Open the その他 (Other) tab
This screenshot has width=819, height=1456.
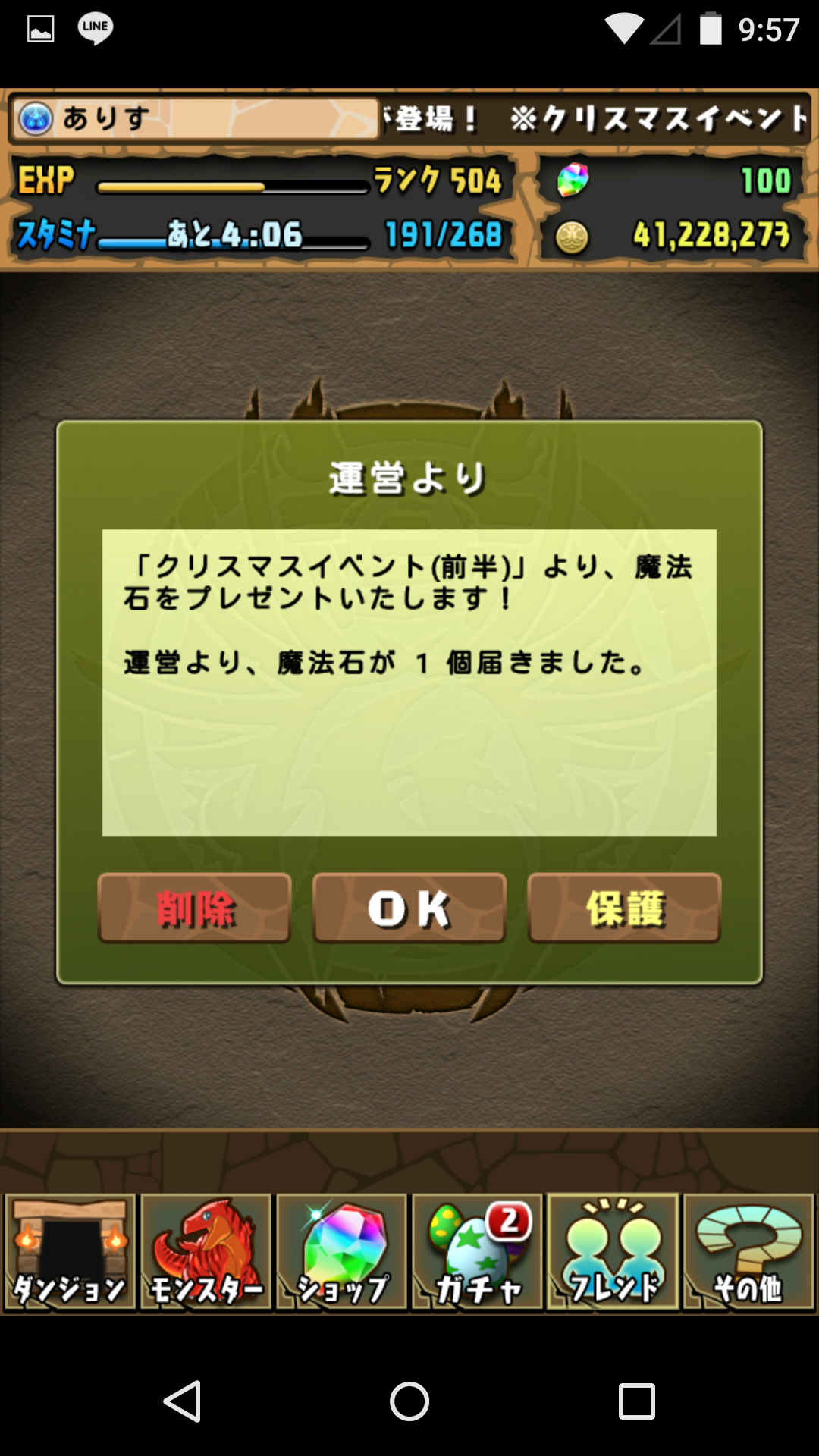[748, 1252]
